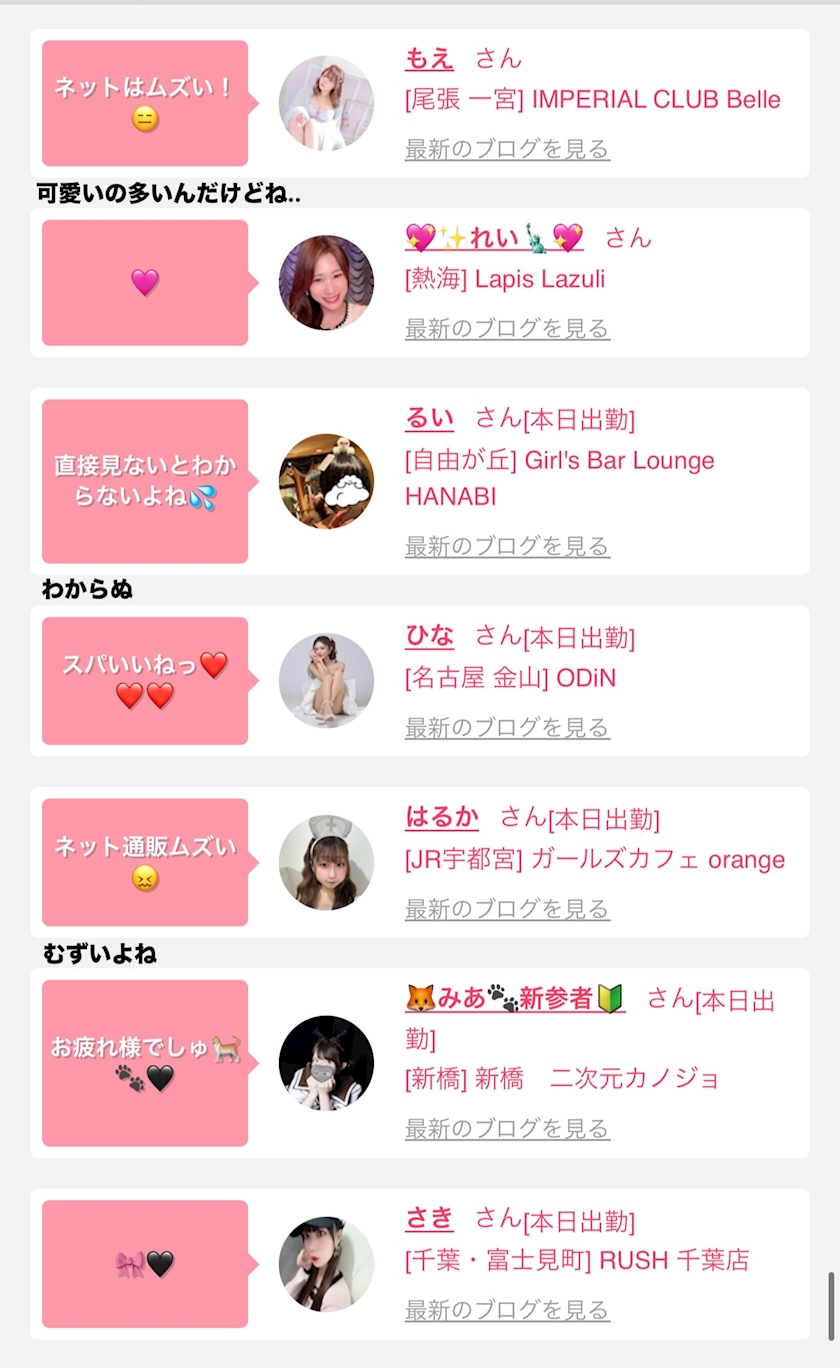
Task: Tap れい's round profile photo
Action: (326, 283)
